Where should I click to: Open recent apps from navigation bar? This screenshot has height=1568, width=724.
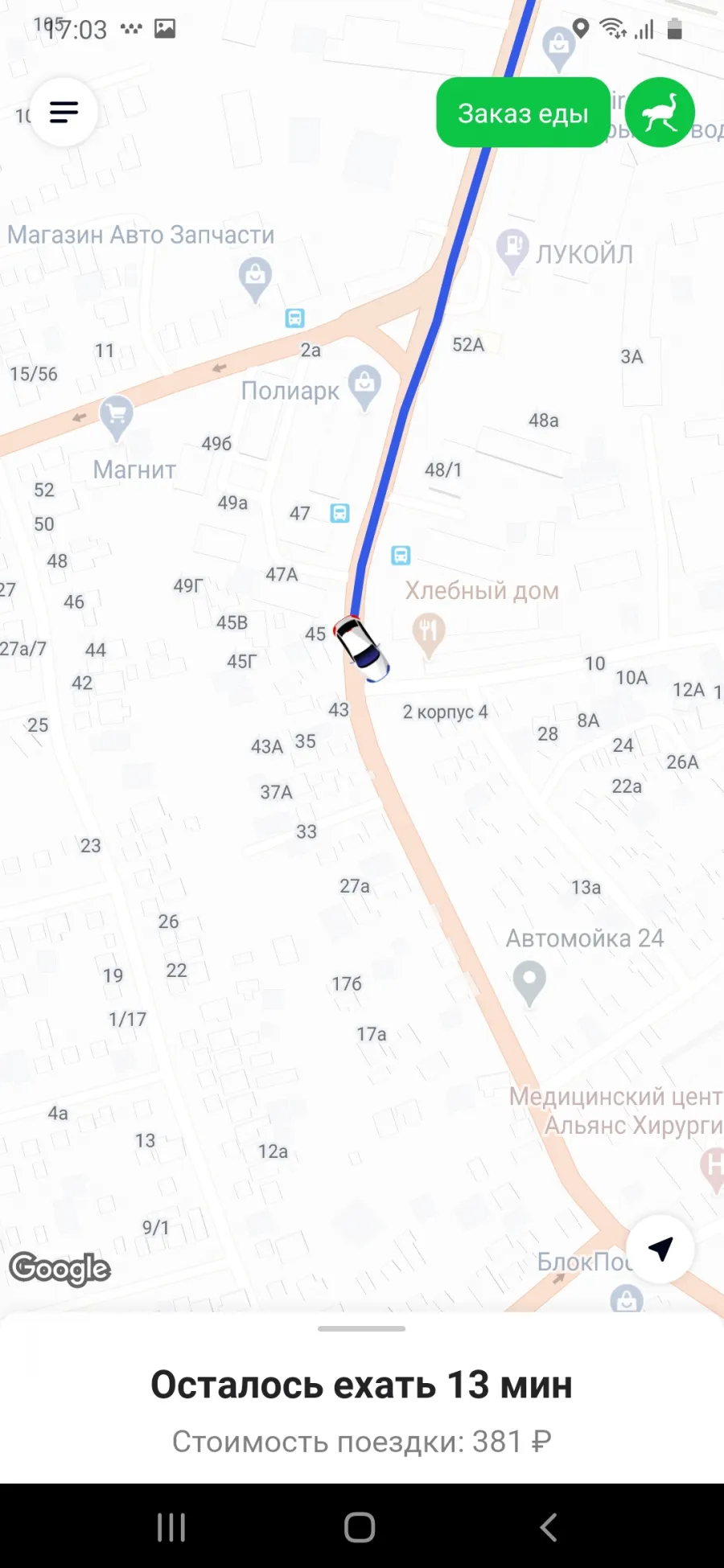(x=171, y=1527)
